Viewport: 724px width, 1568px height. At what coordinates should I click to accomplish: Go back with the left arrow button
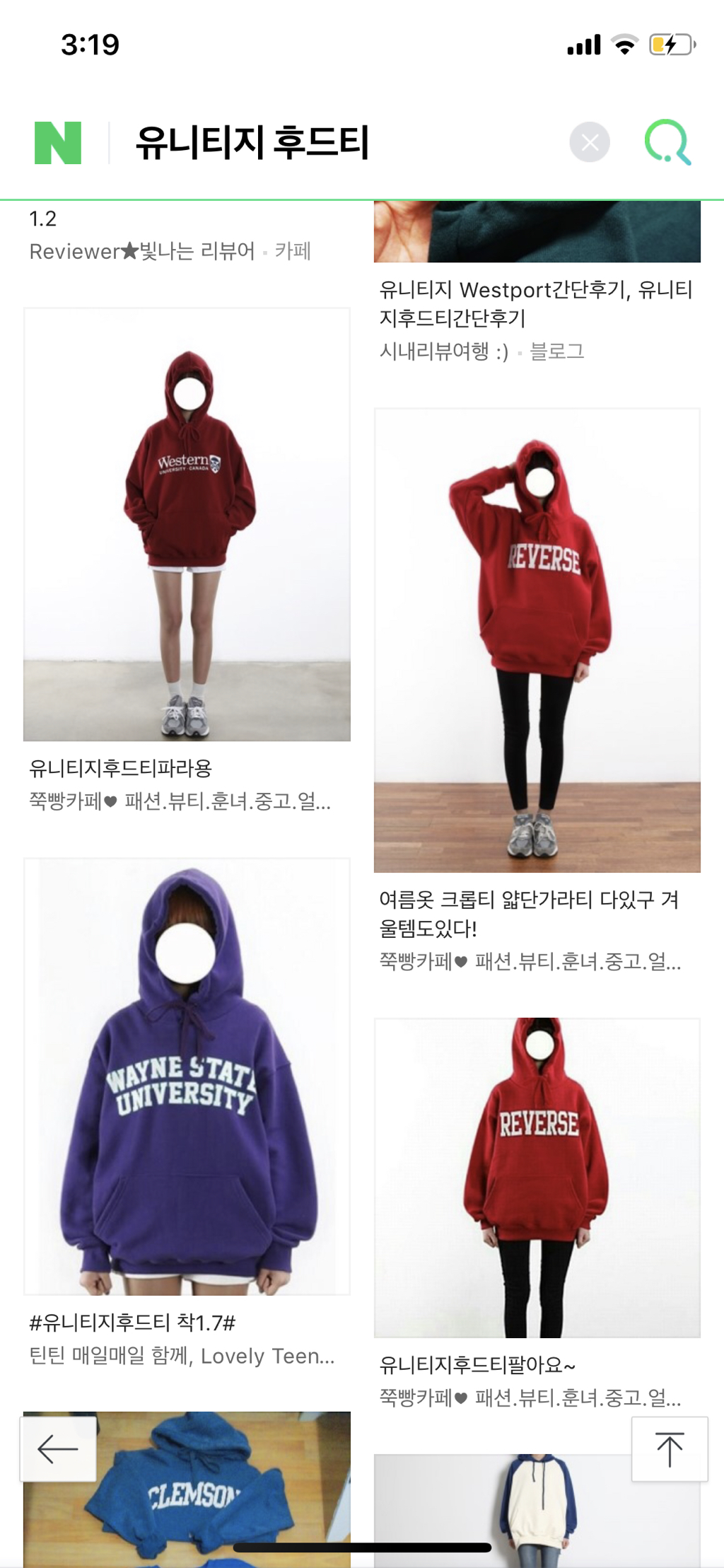(x=58, y=1448)
